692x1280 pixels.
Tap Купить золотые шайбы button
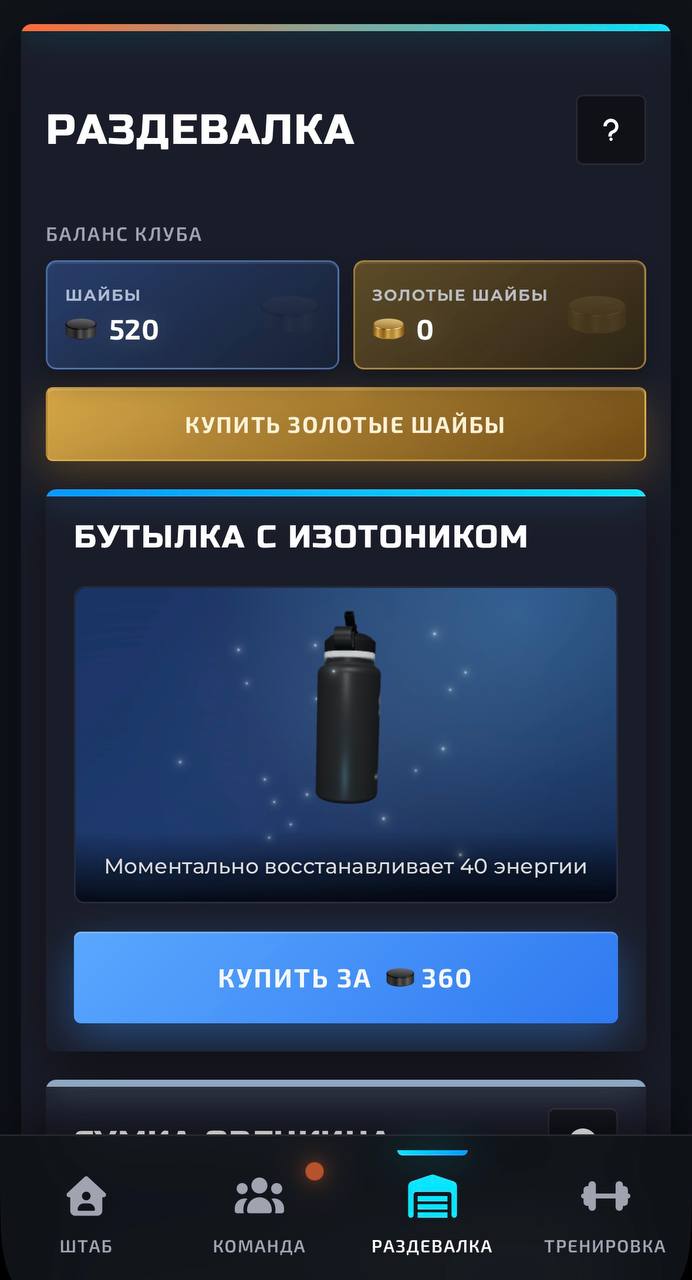[345, 425]
